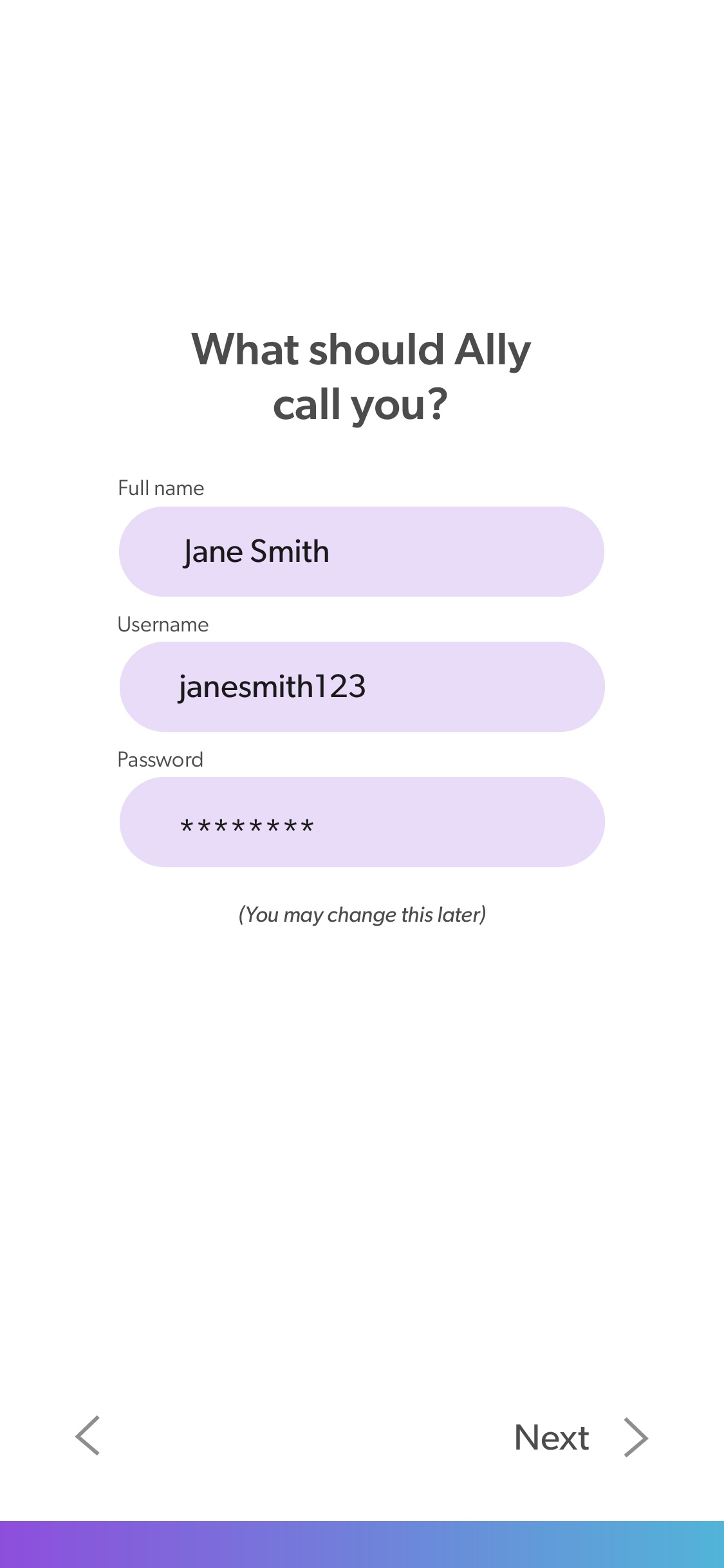
Task: Edit the Username field
Action: [361, 687]
